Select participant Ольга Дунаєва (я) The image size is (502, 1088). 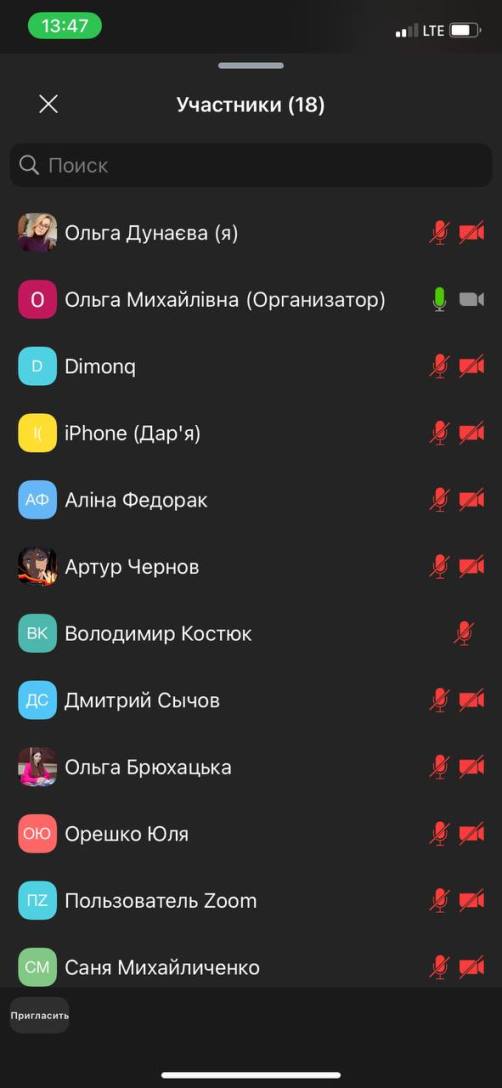[x=251, y=233]
